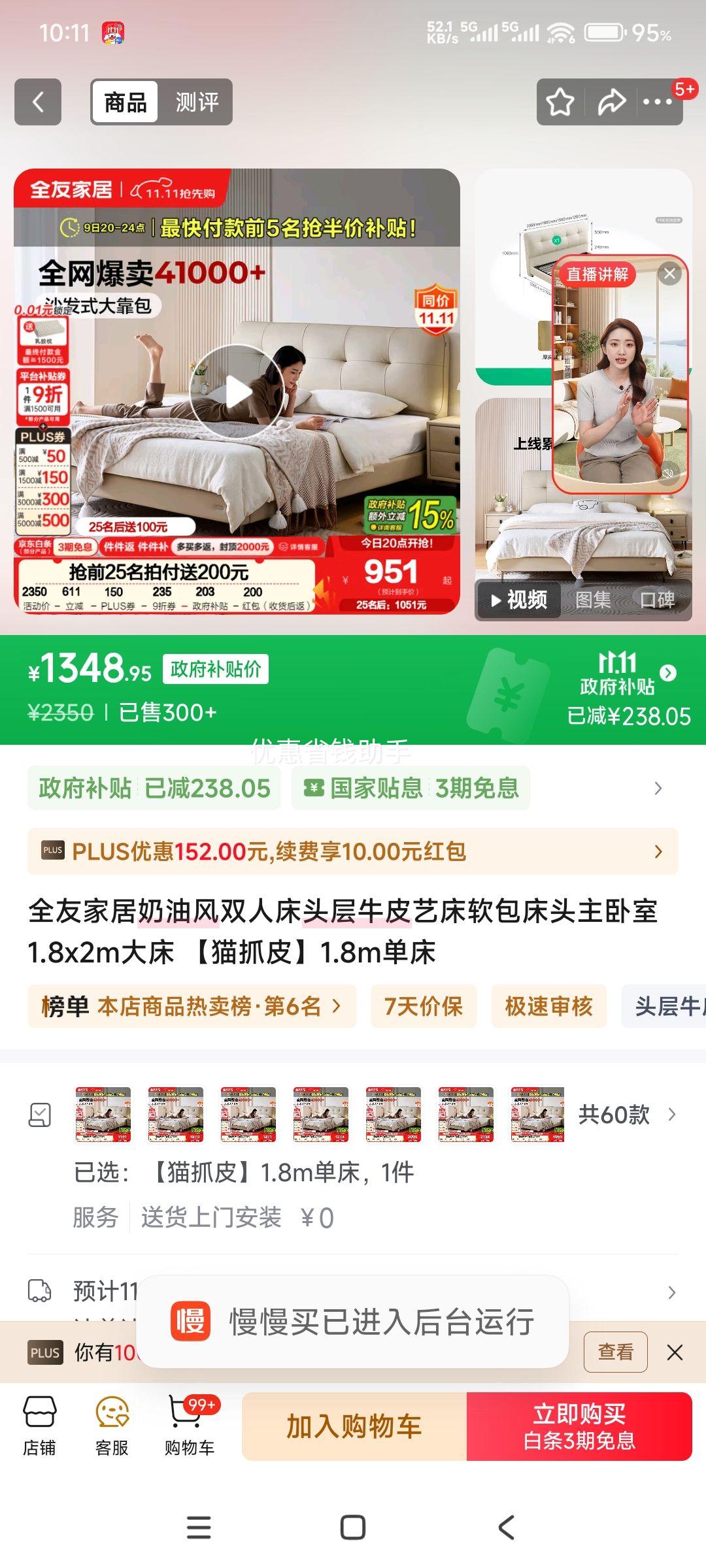Play the product video
The width and height of the screenshot is (706, 1568).
pos(237,391)
